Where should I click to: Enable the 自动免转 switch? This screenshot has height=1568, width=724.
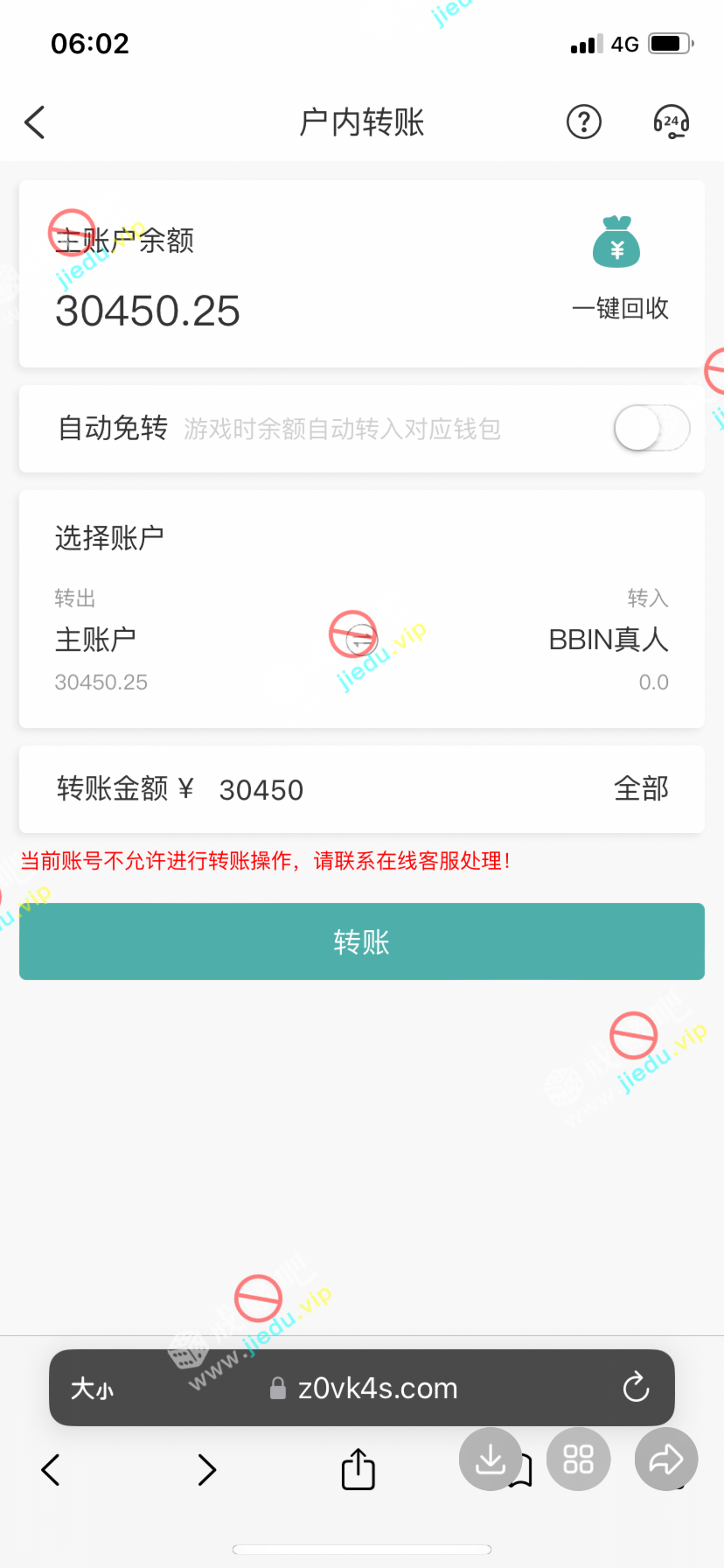pyautogui.click(x=651, y=429)
